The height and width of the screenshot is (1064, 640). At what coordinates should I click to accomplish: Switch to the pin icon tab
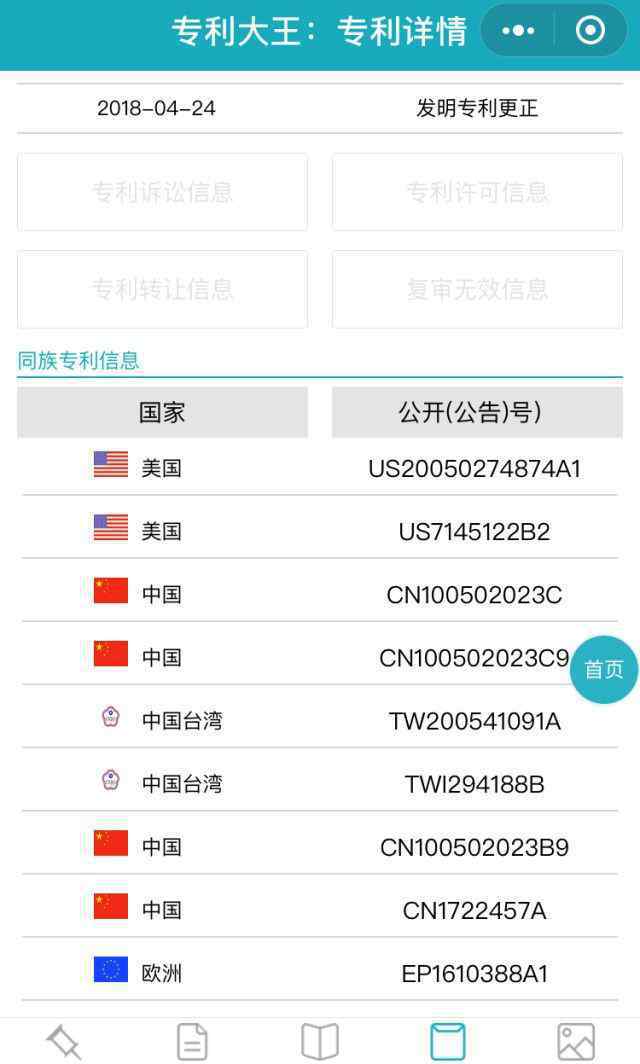click(64, 1042)
